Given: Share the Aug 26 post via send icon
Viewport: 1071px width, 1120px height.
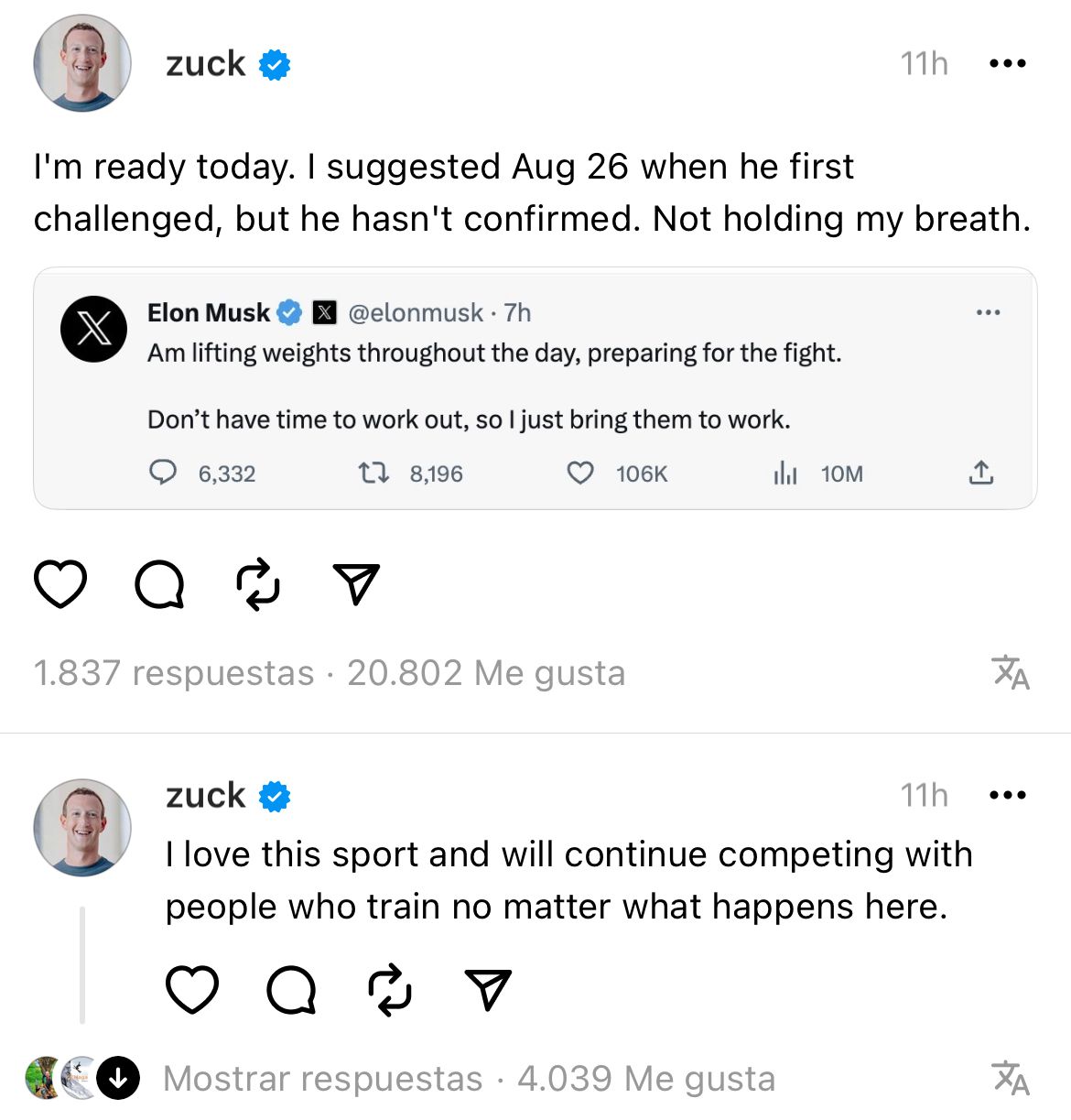Looking at the screenshot, I should point(356,584).
